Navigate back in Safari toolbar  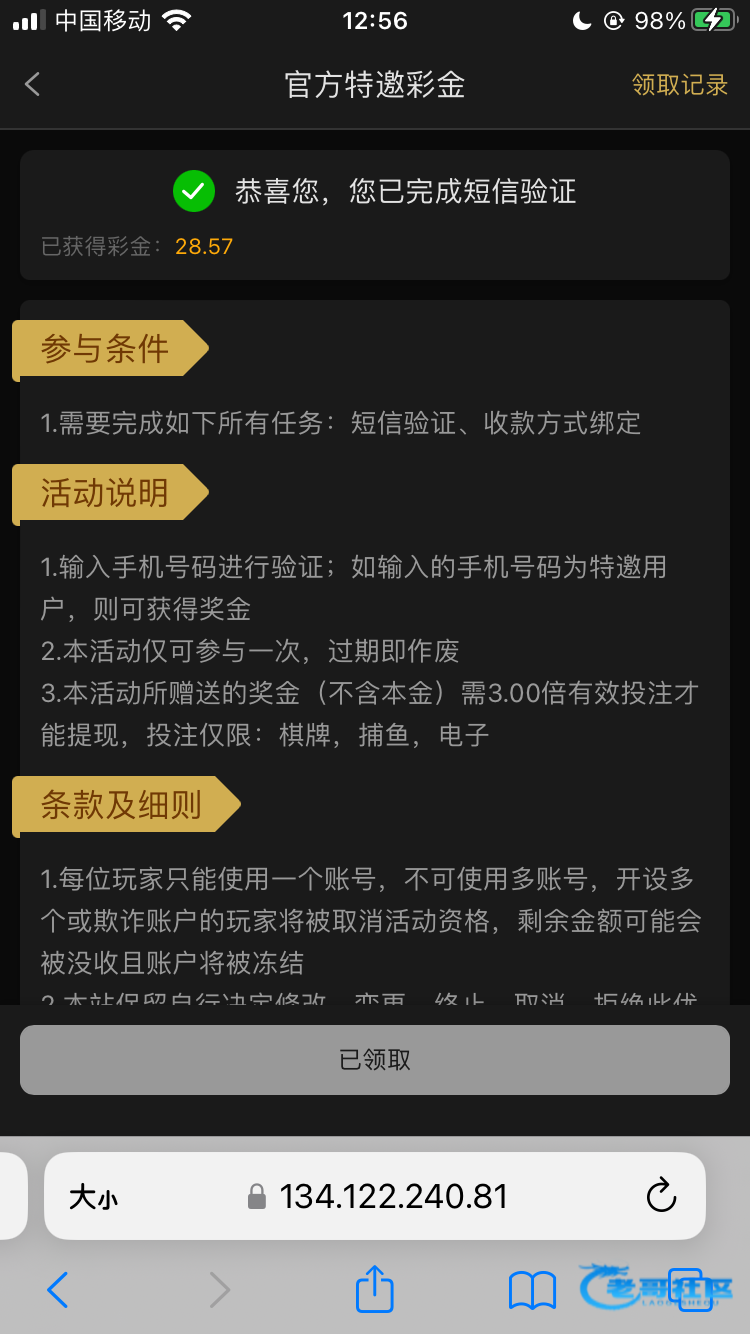click(x=58, y=1290)
